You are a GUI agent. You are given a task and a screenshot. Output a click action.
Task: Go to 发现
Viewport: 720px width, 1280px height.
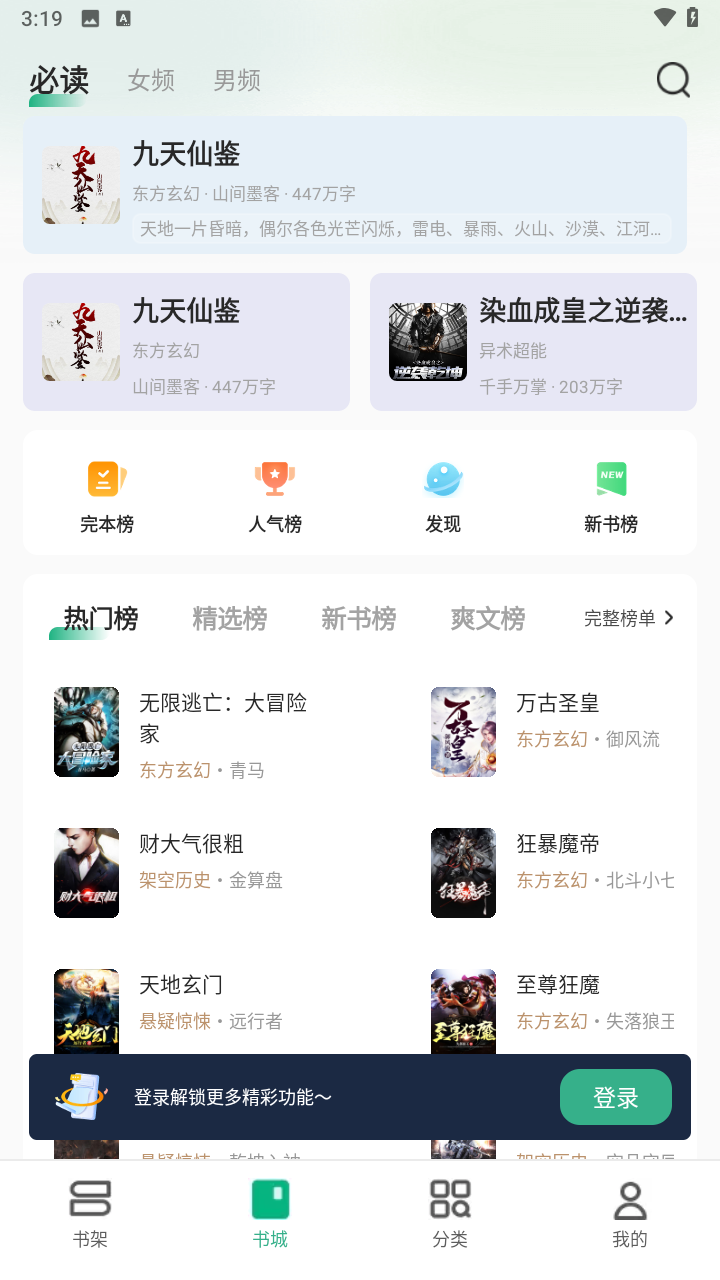click(x=443, y=497)
